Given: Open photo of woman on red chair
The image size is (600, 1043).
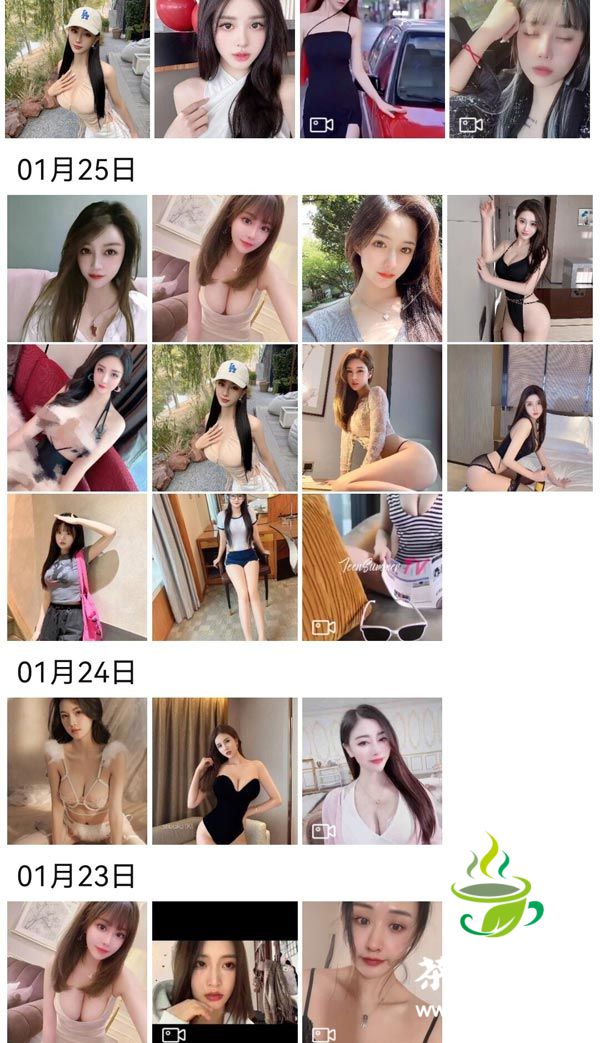Looking at the screenshot, I should point(77,418).
